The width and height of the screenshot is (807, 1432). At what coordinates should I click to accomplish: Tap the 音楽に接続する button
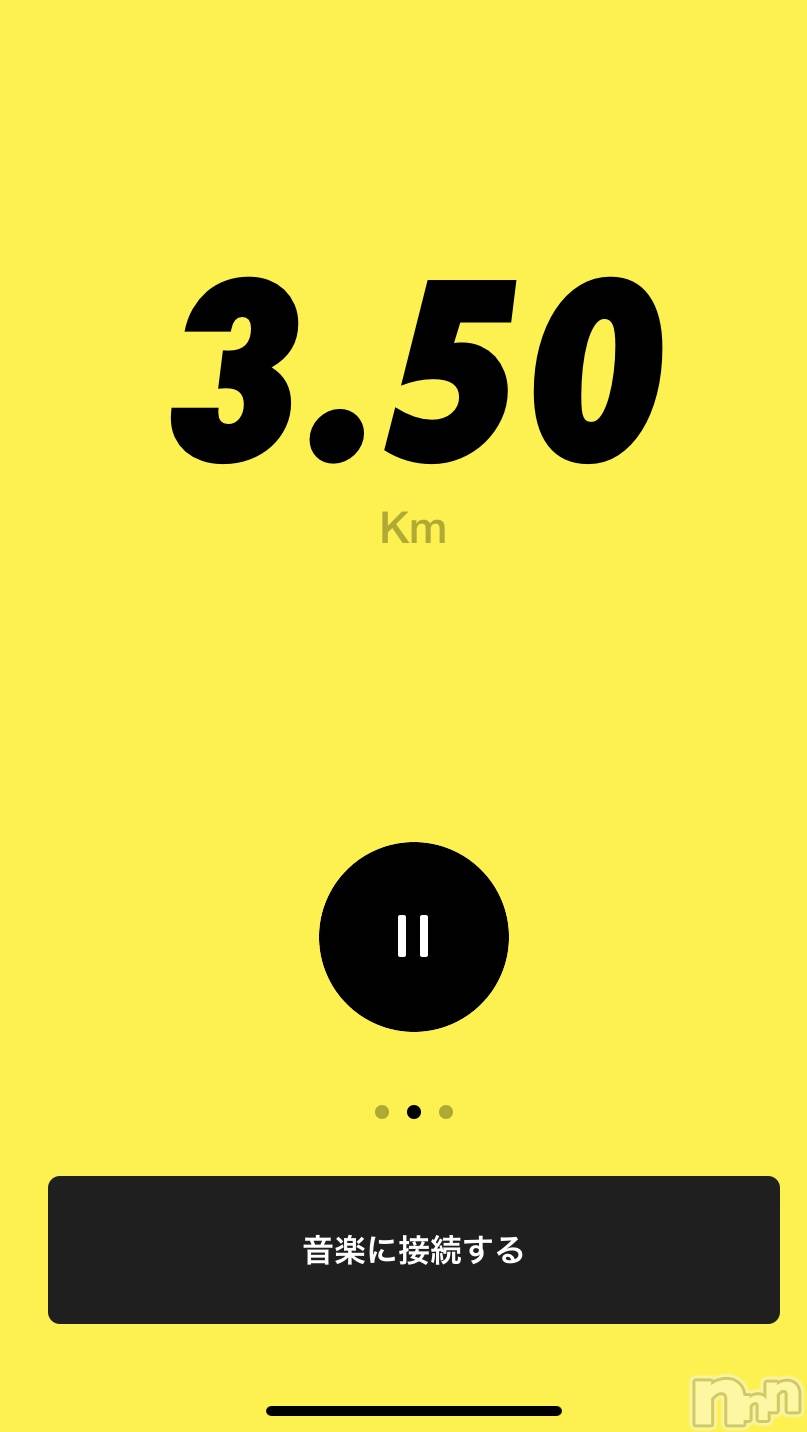tap(413, 1250)
